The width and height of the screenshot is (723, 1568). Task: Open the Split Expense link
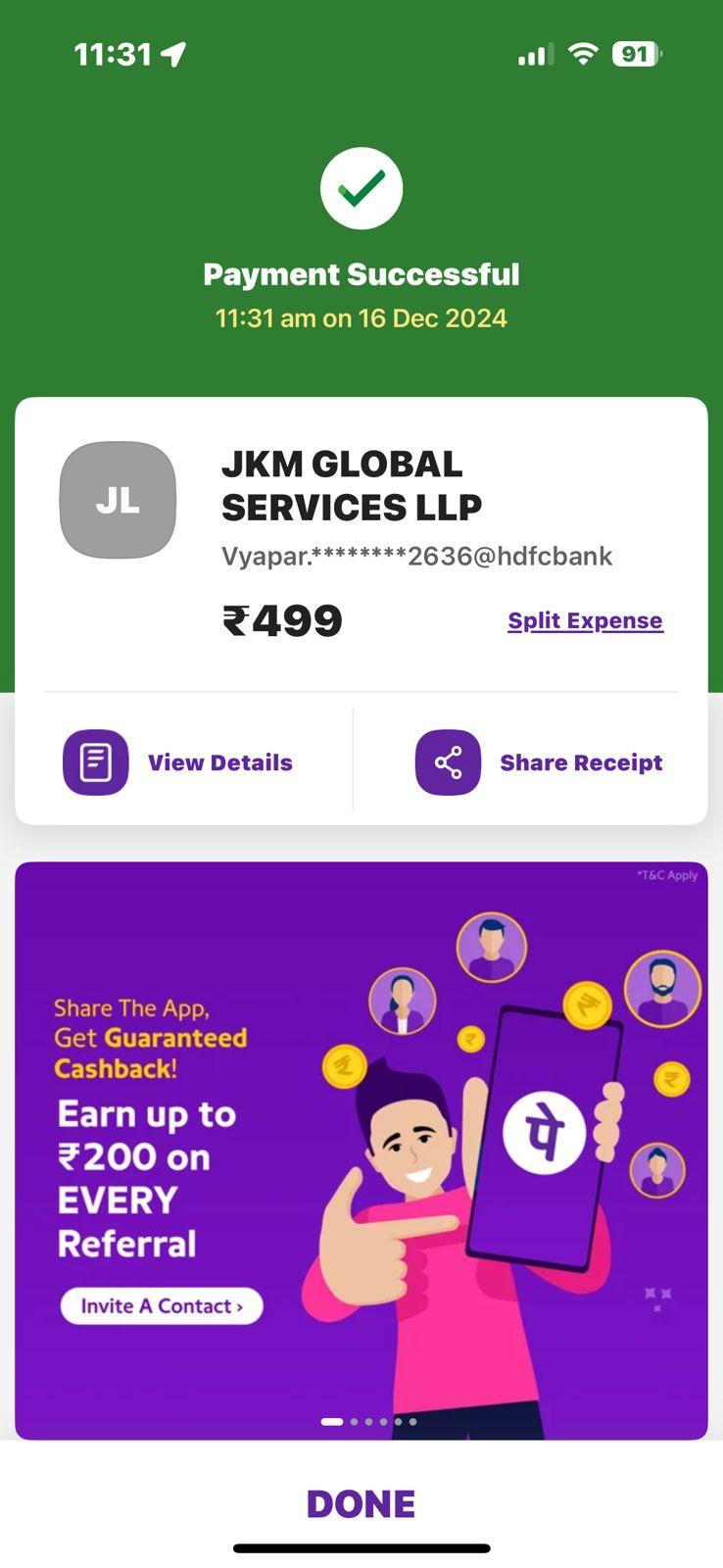[x=585, y=620]
